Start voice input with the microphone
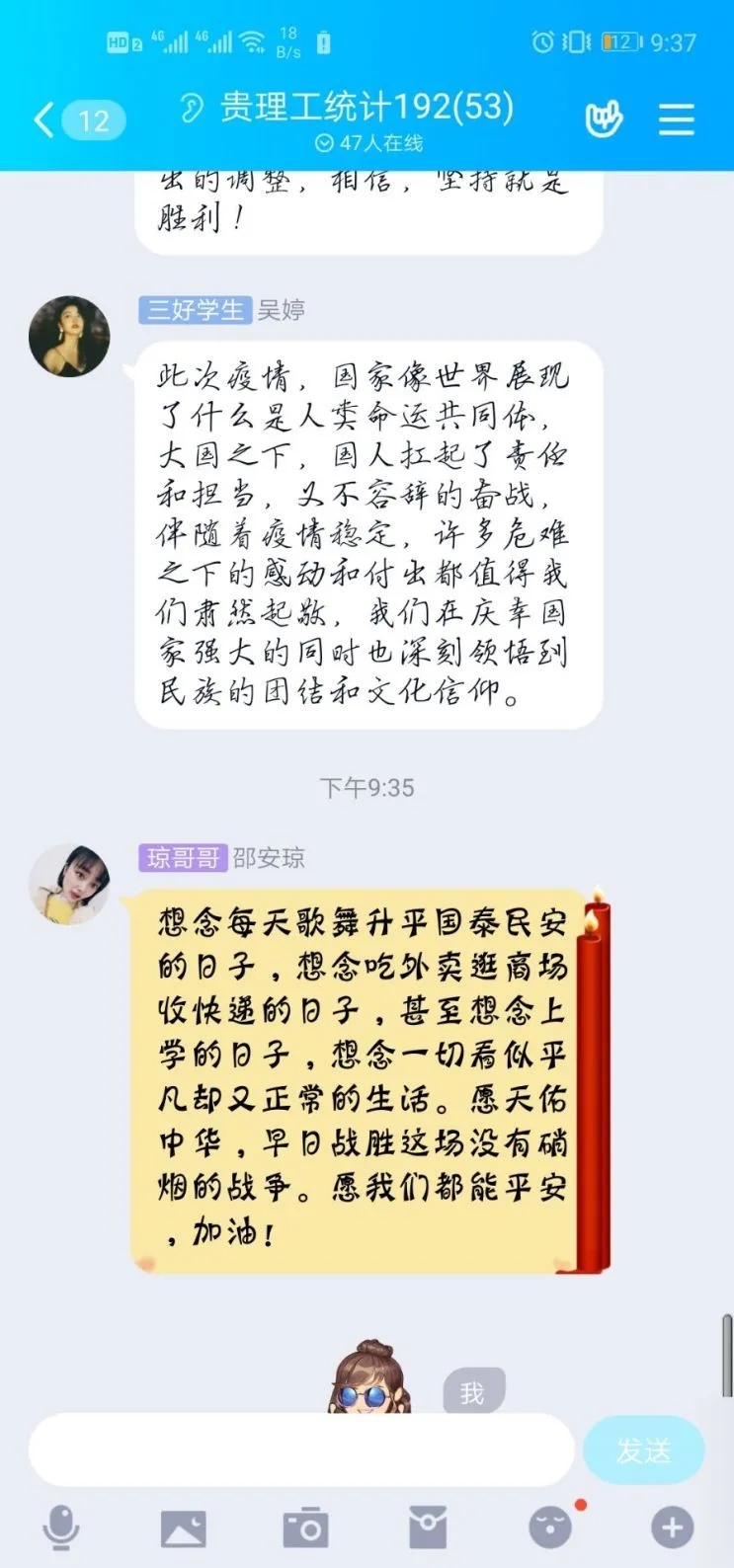 tap(61, 1529)
